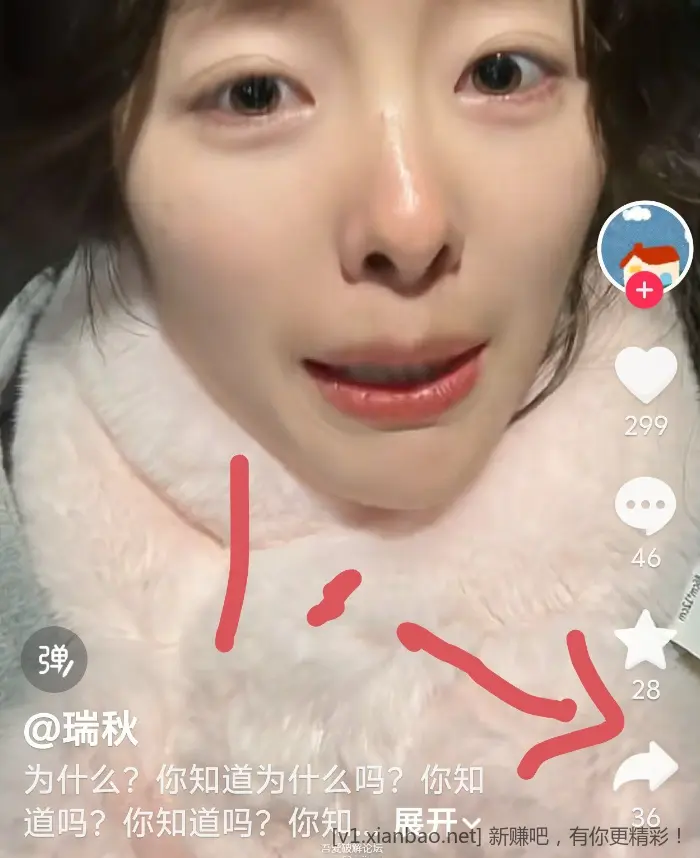Open the @瑞秋 username link

(x=81, y=731)
